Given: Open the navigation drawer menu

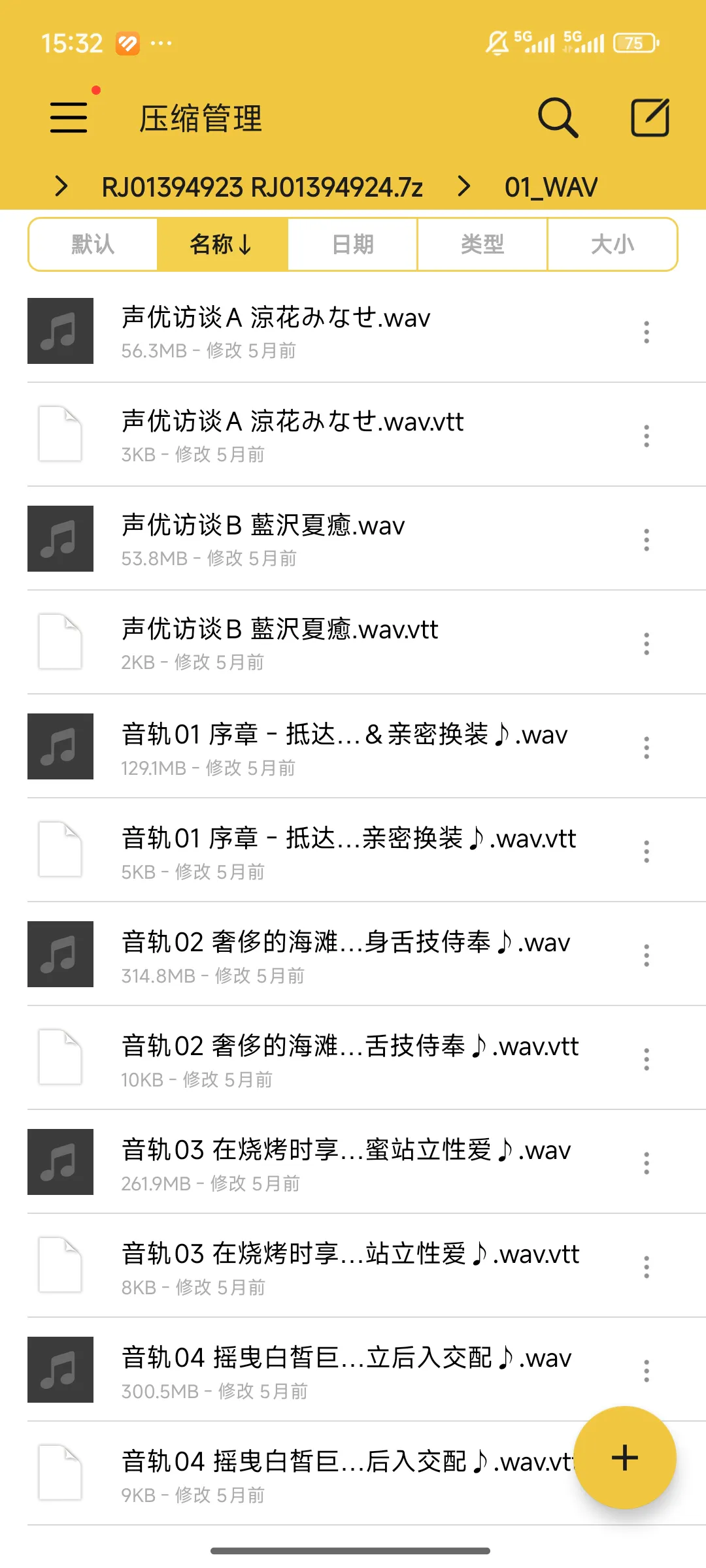Looking at the screenshot, I should [68, 118].
